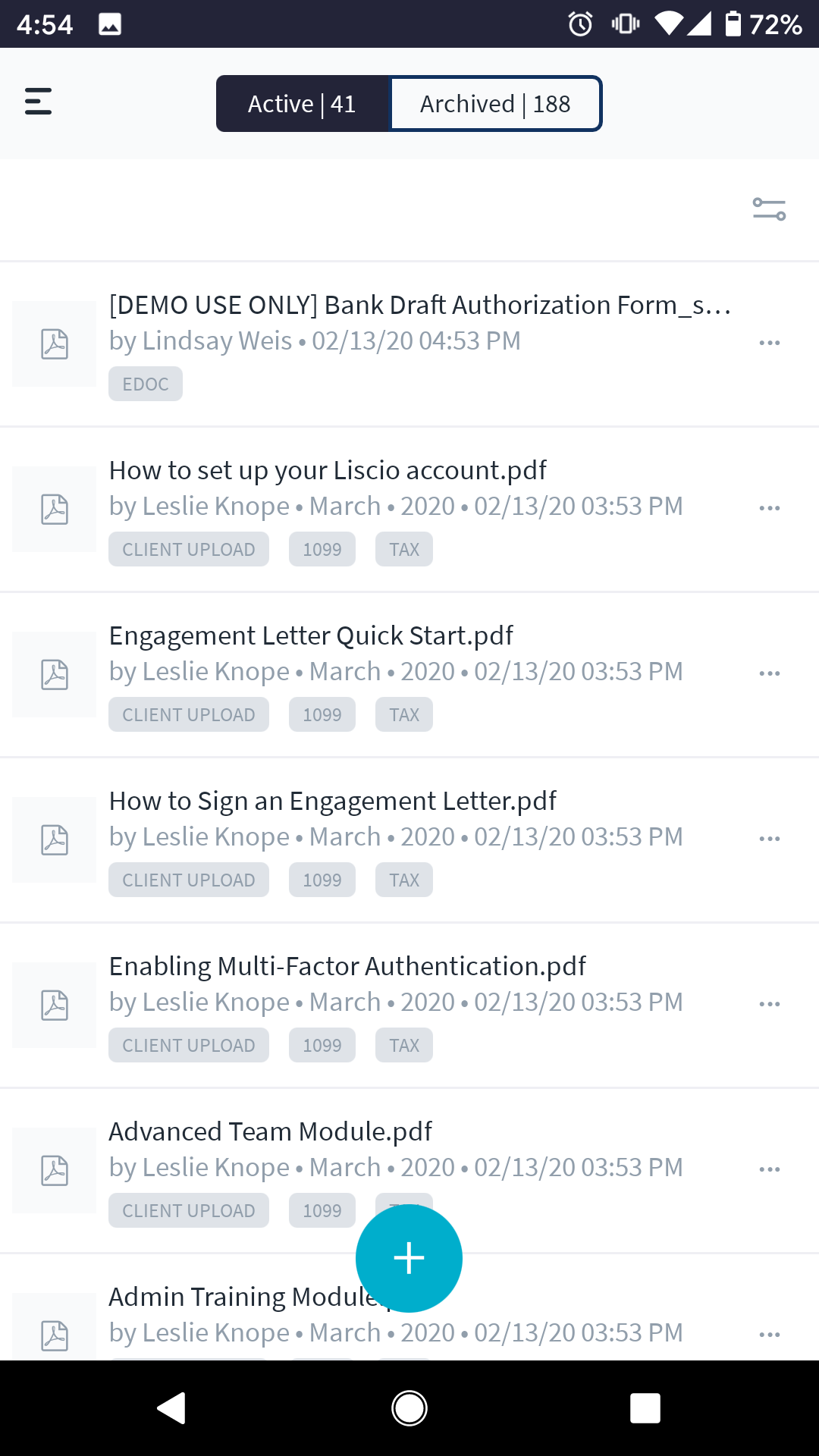
Task: Open Enabling Multi-Factor Authentication.pdf
Action: tap(347, 966)
